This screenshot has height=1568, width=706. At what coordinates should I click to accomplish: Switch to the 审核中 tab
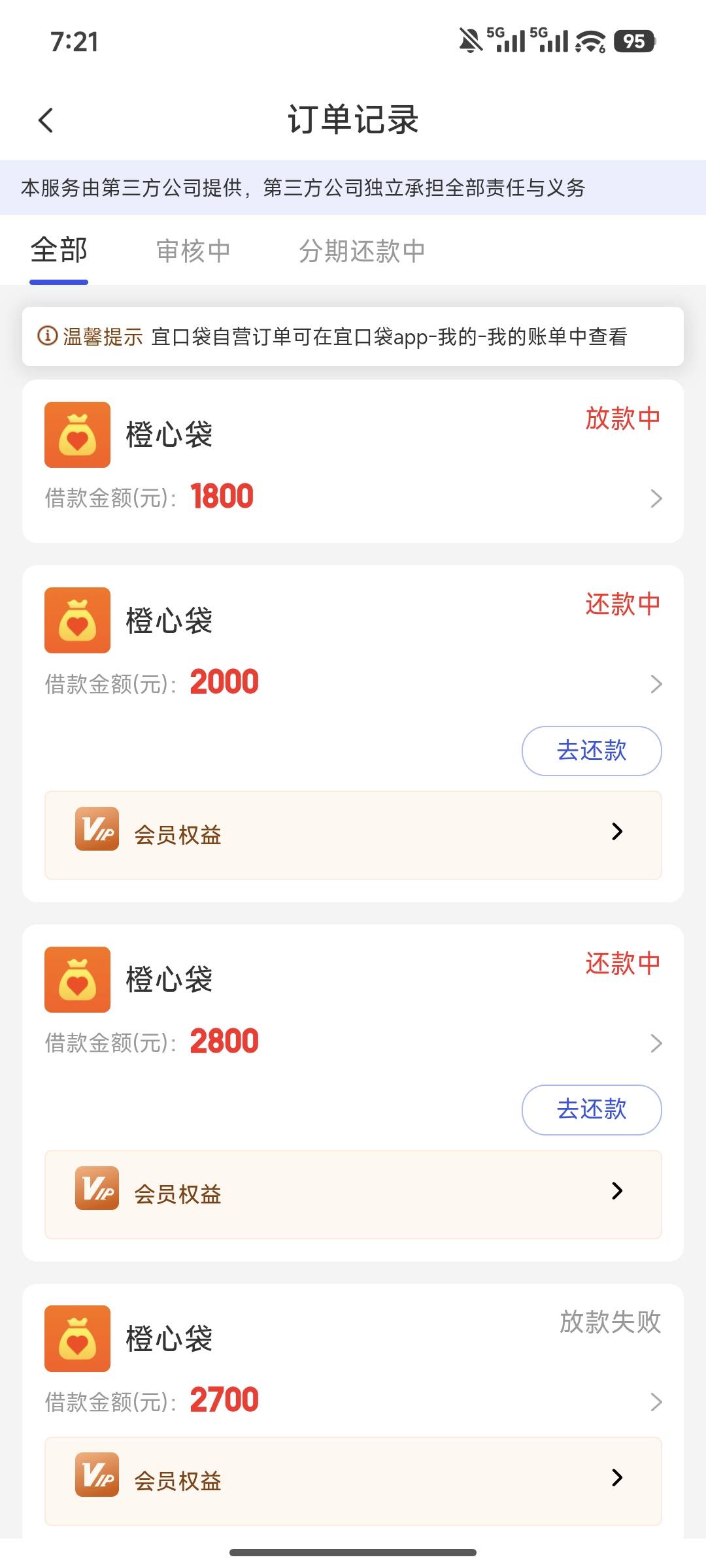tap(193, 251)
